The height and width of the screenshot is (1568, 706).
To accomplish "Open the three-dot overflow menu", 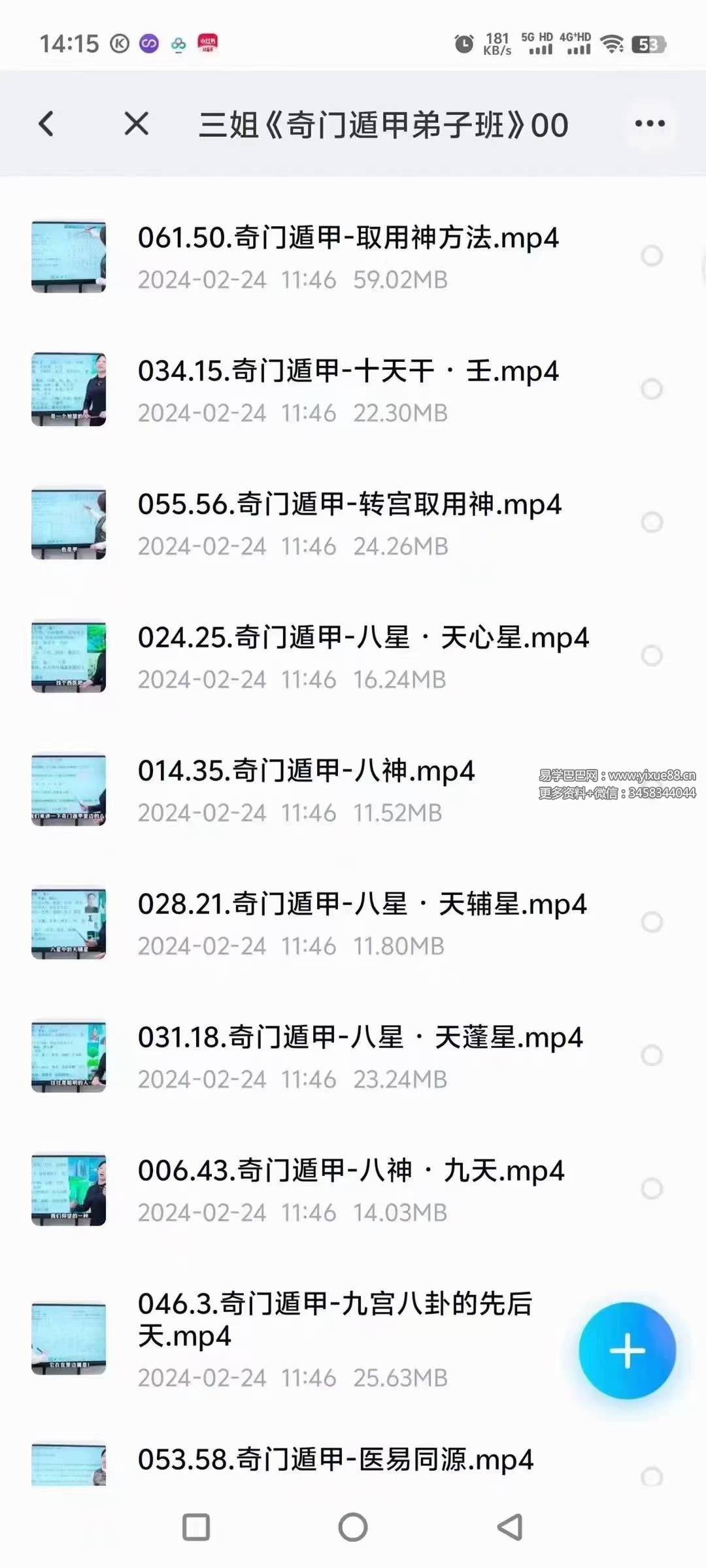I will (x=650, y=123).
